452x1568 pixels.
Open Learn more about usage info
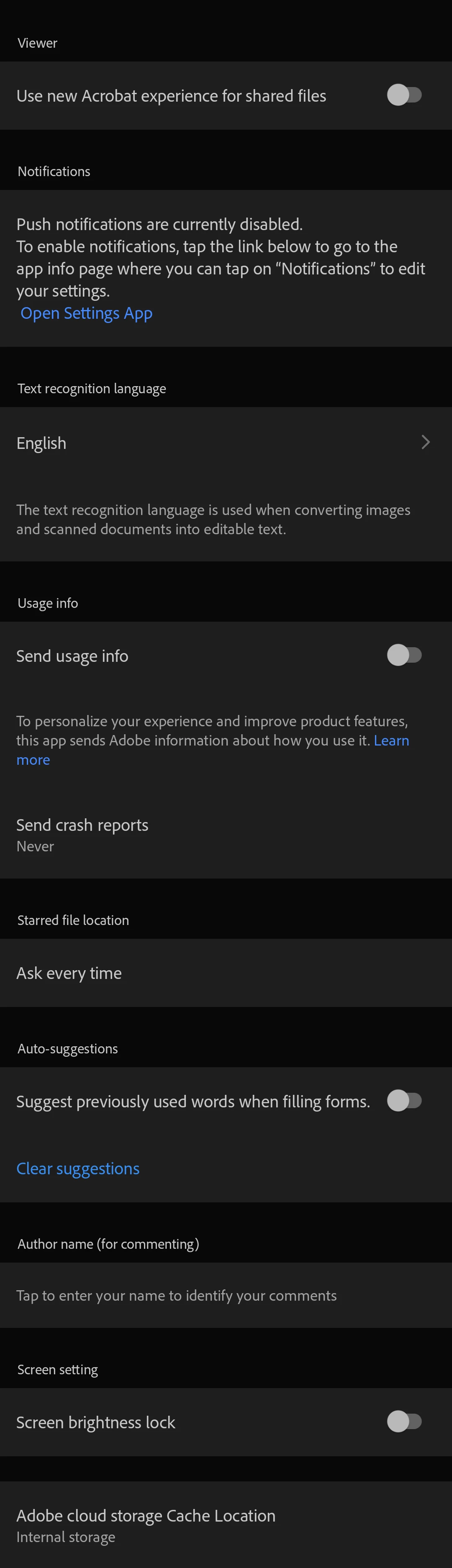tap(390, 740)
